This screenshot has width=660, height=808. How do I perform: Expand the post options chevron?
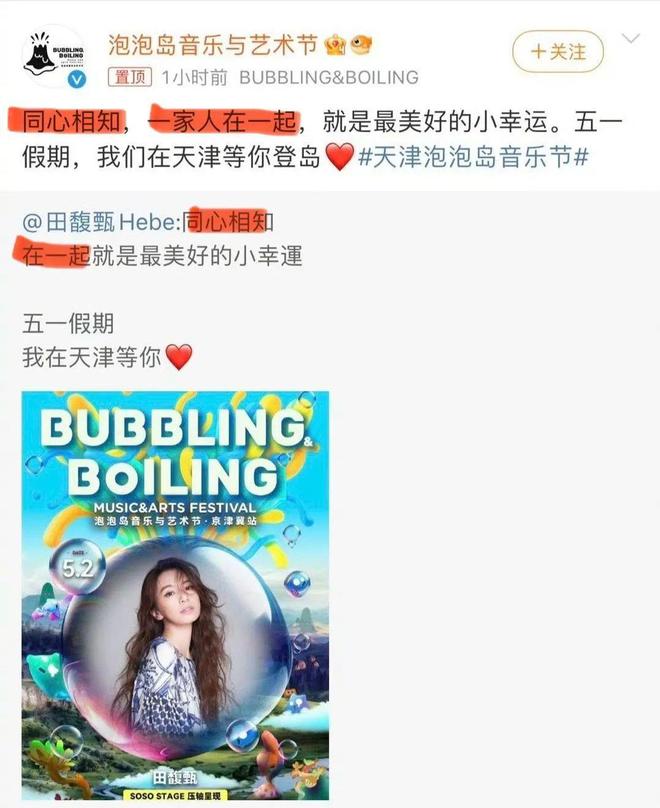631,41
